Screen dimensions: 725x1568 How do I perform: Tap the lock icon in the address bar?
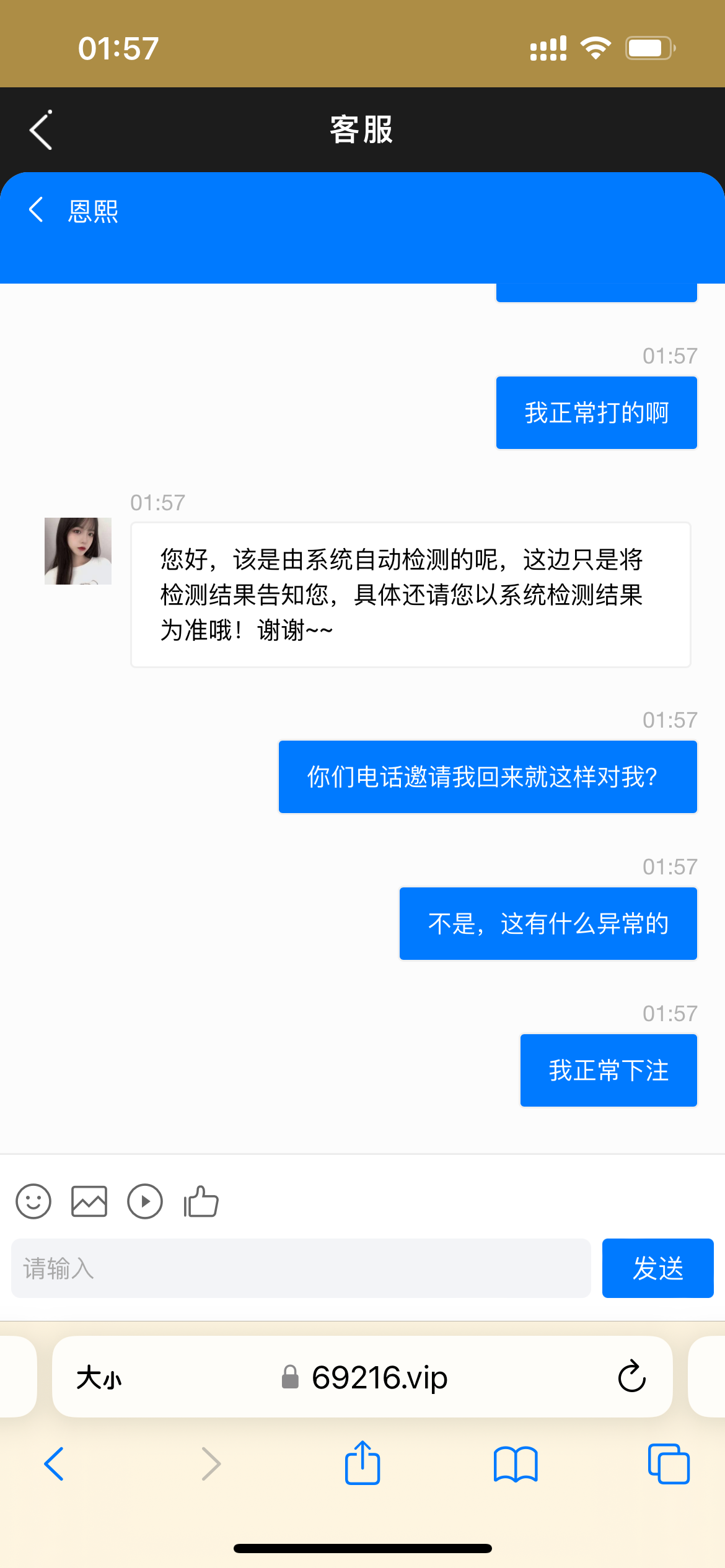click(x=288, y=1377)
